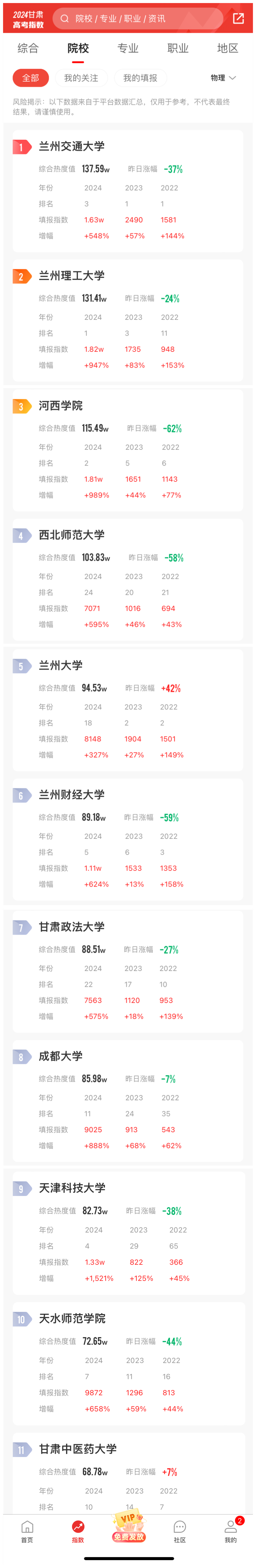Go to the 地区 tab
Screen dimensions: 256x1568
[227, 48]
